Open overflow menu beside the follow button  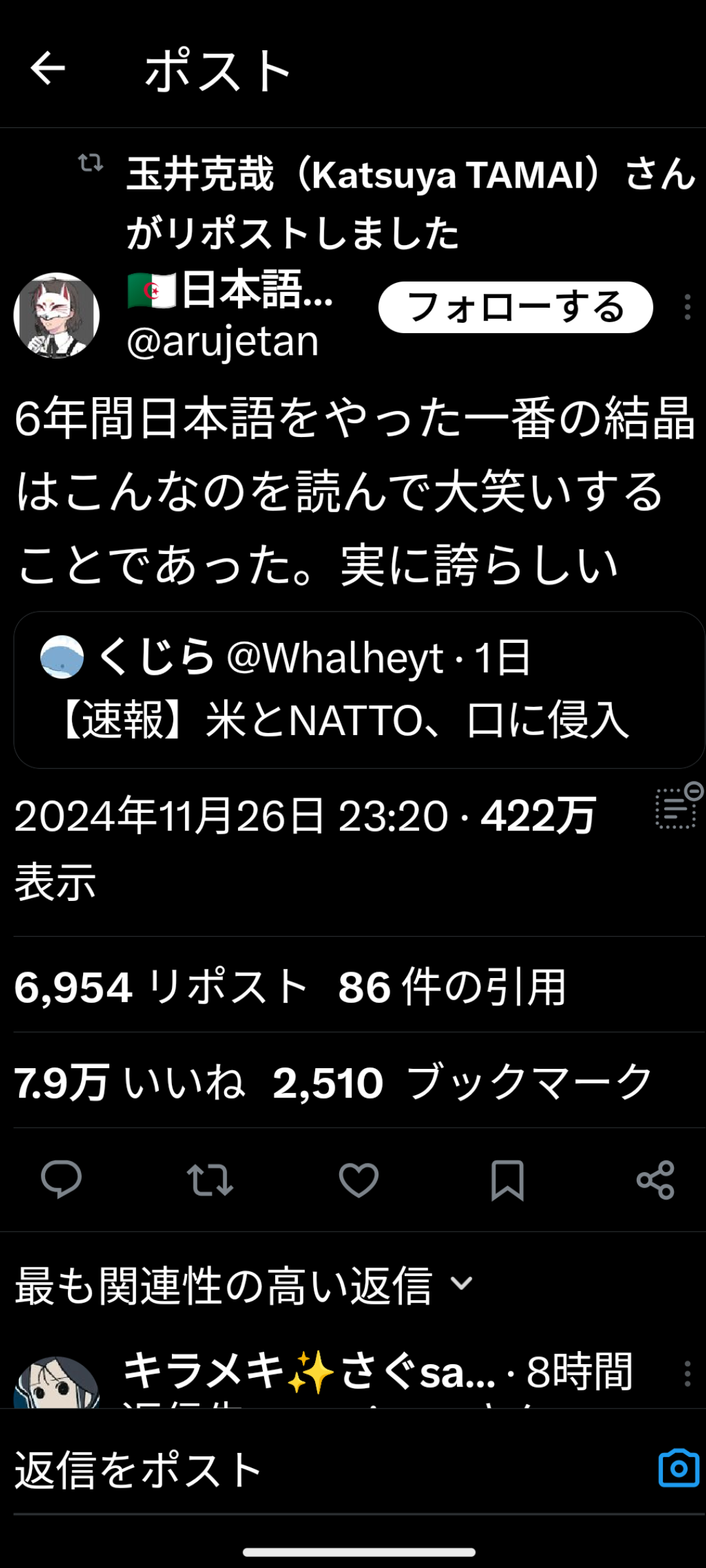687,307
